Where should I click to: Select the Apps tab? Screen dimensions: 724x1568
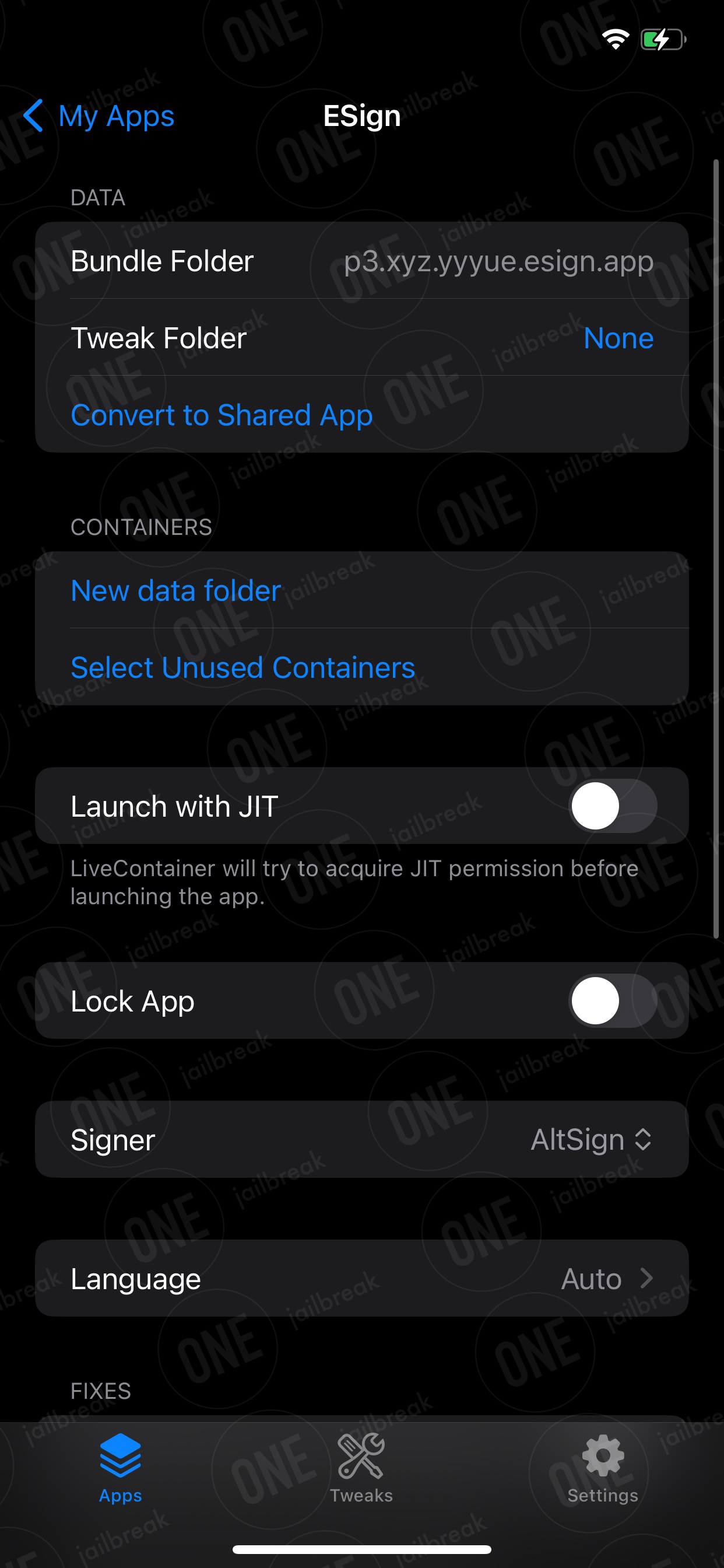point(121,1468)
